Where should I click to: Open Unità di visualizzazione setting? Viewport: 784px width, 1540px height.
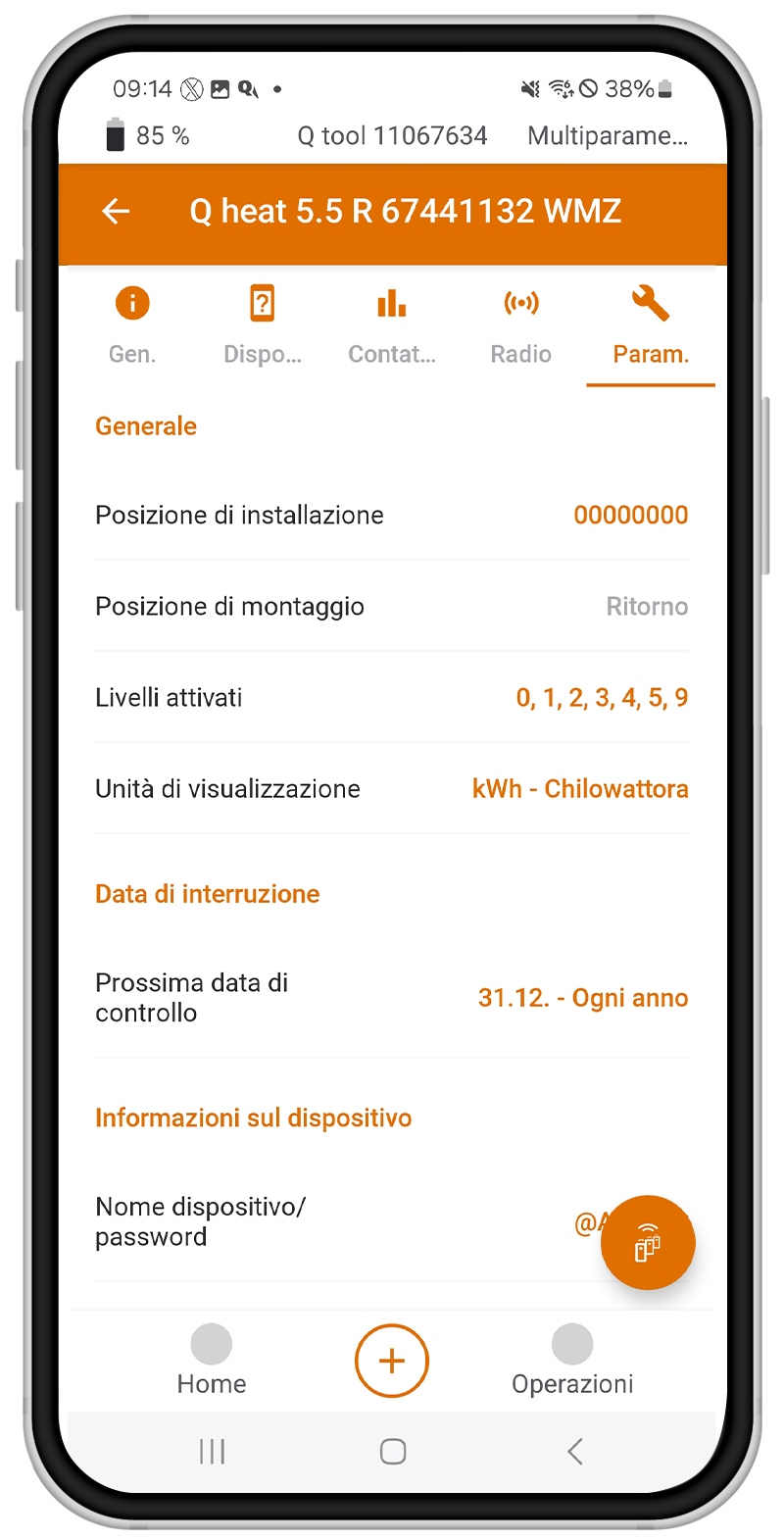coord(580,789)
